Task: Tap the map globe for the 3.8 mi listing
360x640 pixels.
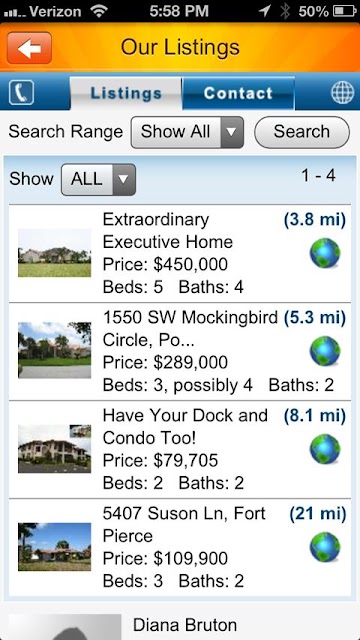Action: 325,253
